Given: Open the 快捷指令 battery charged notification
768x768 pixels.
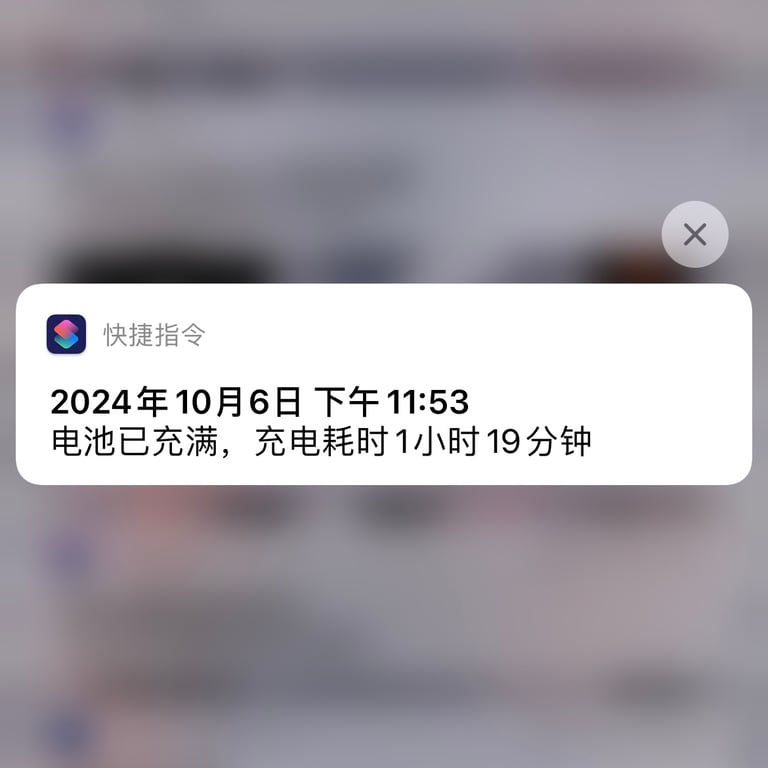Looking at the screenshot, I should click(x=384, y=400).
